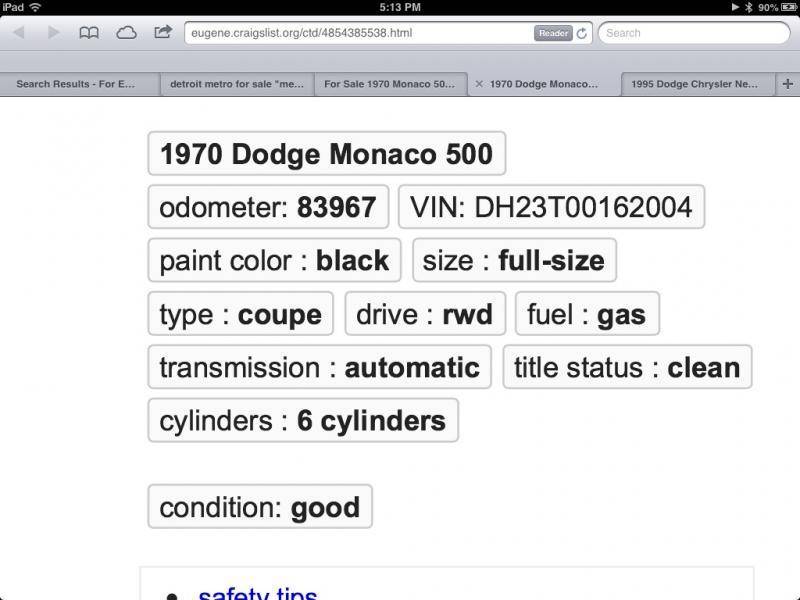The height and width of the screenshot is (600, 800).
Task: Reload the current page
Action: 581,33
